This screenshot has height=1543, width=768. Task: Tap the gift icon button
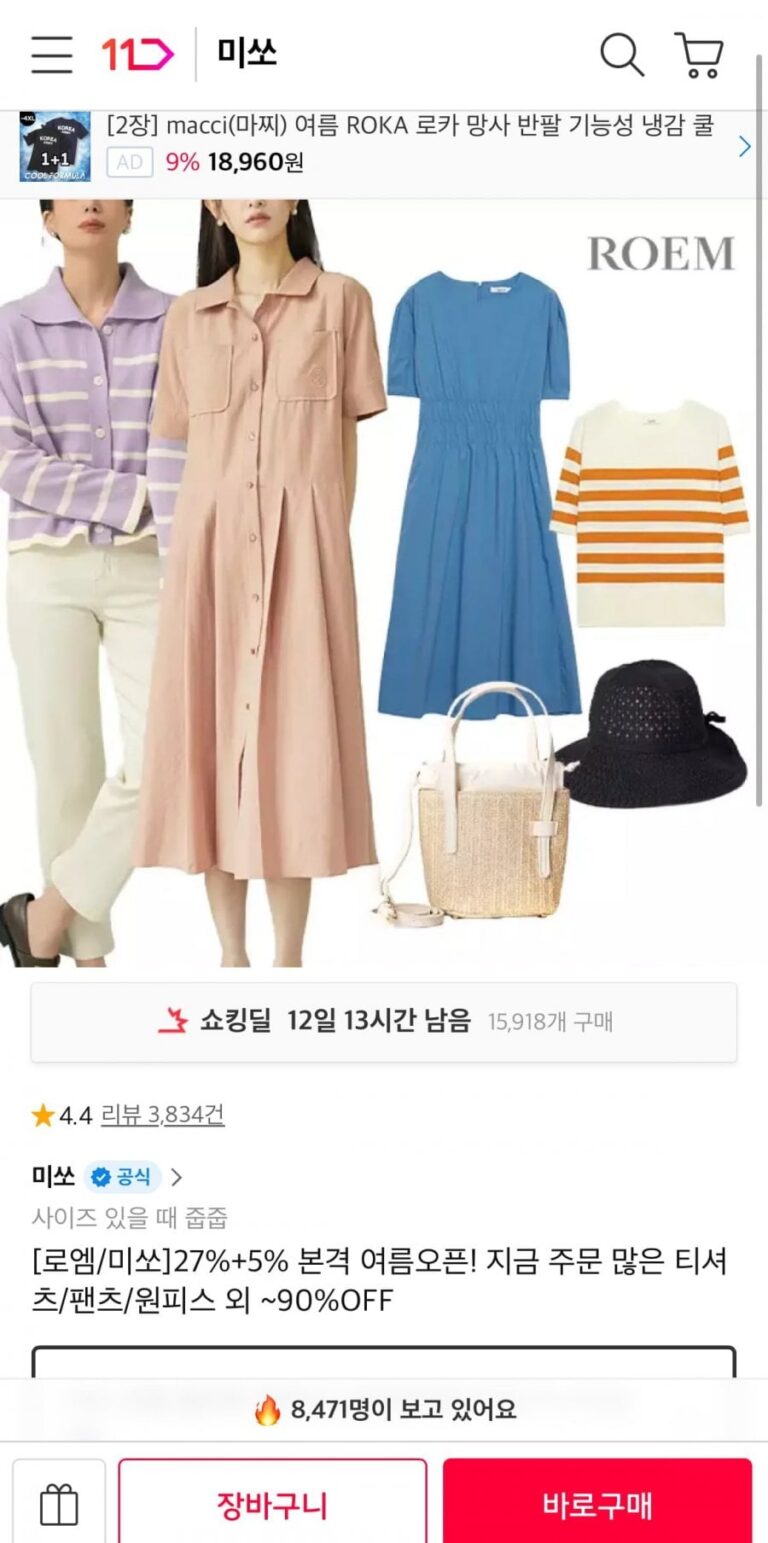coord(59,1504)
